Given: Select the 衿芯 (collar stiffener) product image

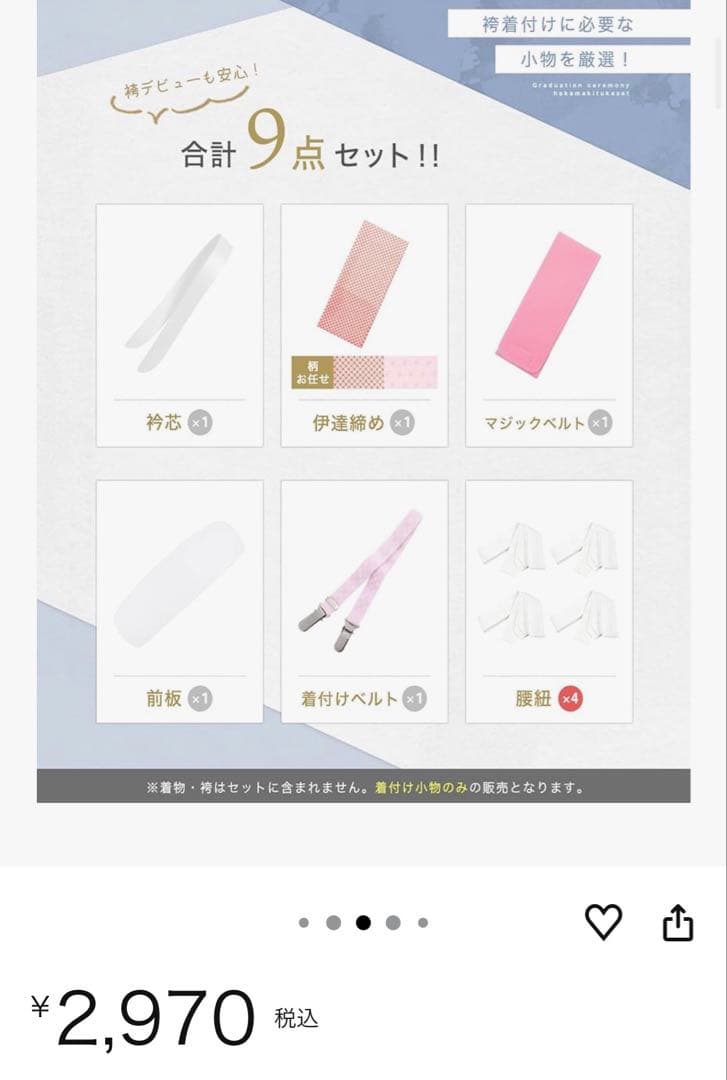Looking at the screenshot, I should (x=178, y=300).
